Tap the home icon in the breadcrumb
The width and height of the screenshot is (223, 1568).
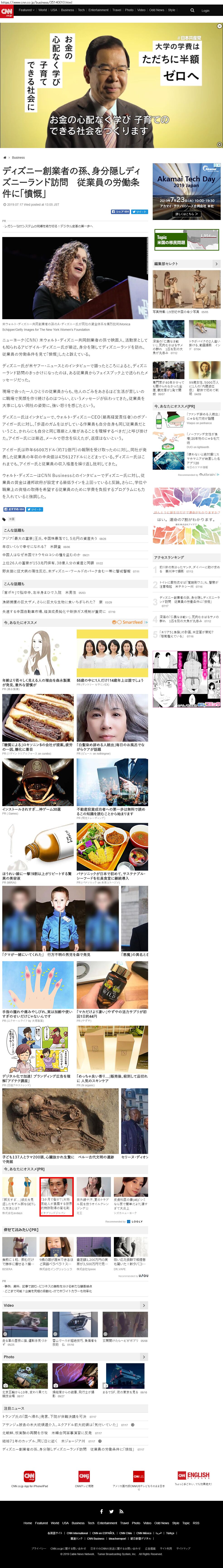(5, 158)
